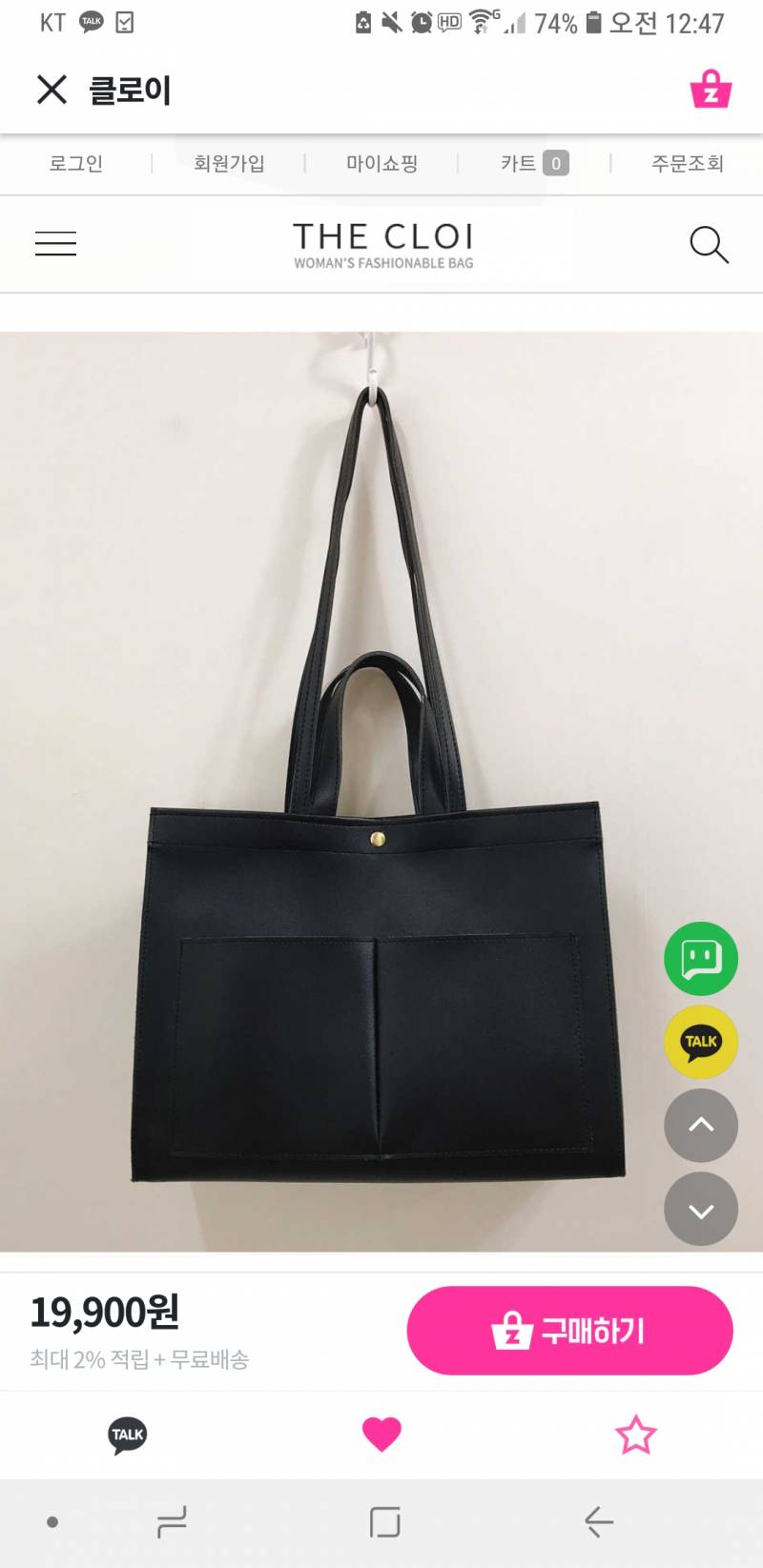Jump to top with up arrow
Viewport: 763px width, 1568px height.
pyautogui.click(x=701, y=1126)
